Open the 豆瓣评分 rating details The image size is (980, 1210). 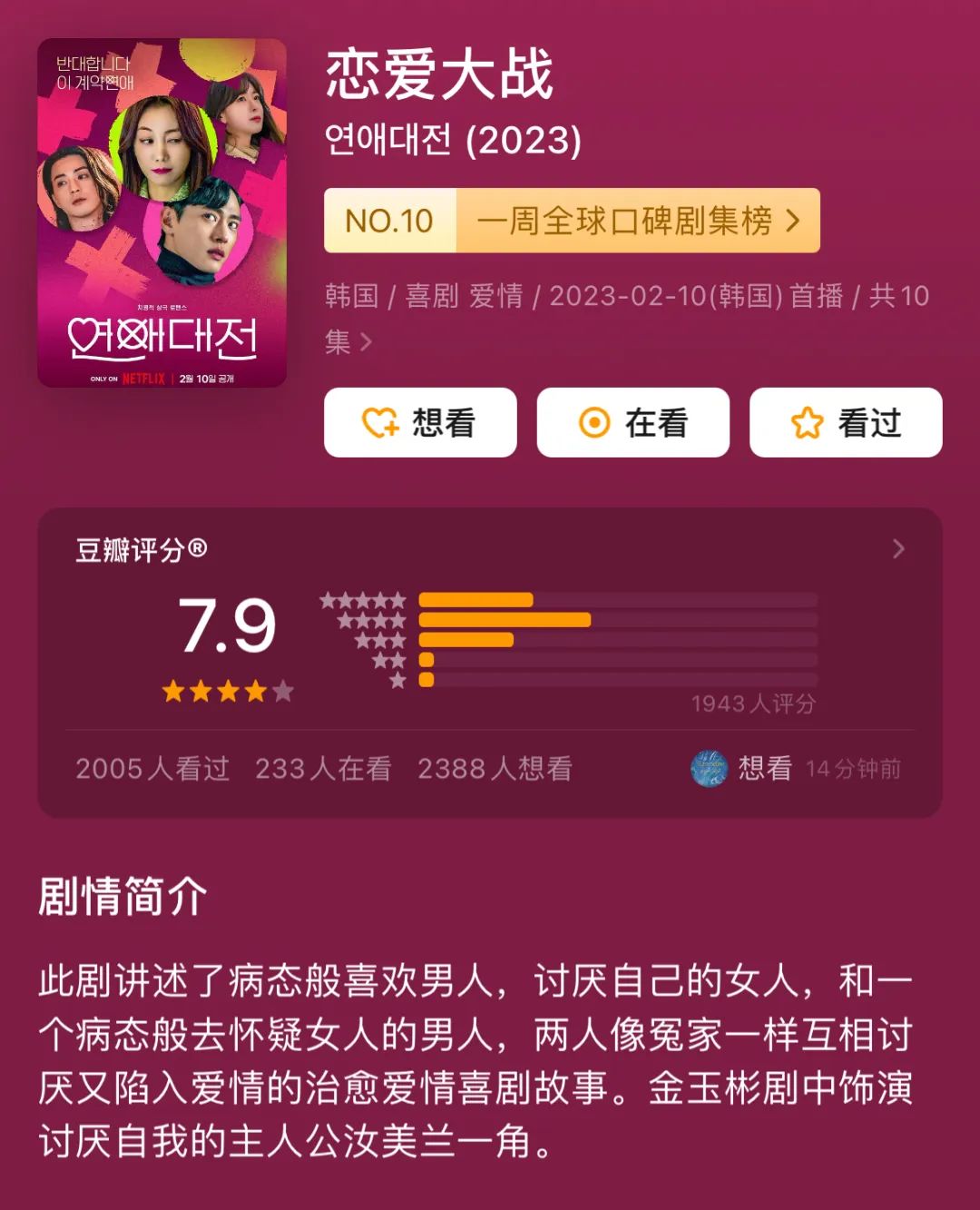coord(897,549)
